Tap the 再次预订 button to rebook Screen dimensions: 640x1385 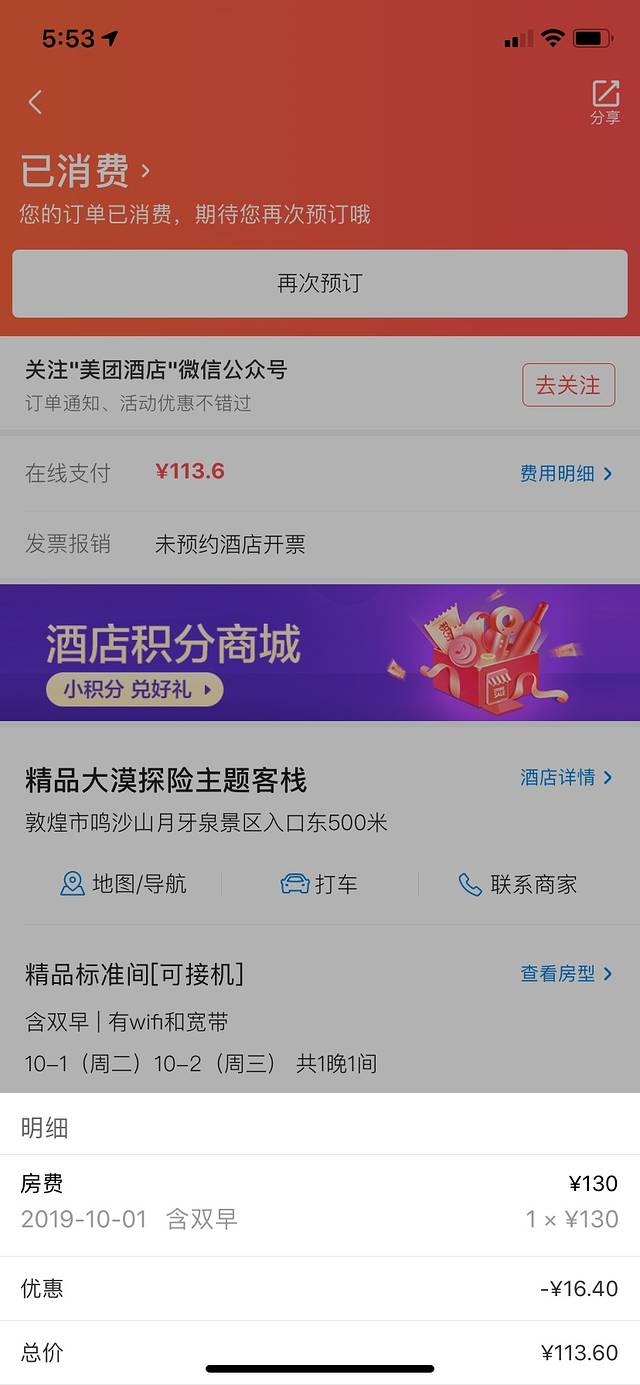pos(320,283)
